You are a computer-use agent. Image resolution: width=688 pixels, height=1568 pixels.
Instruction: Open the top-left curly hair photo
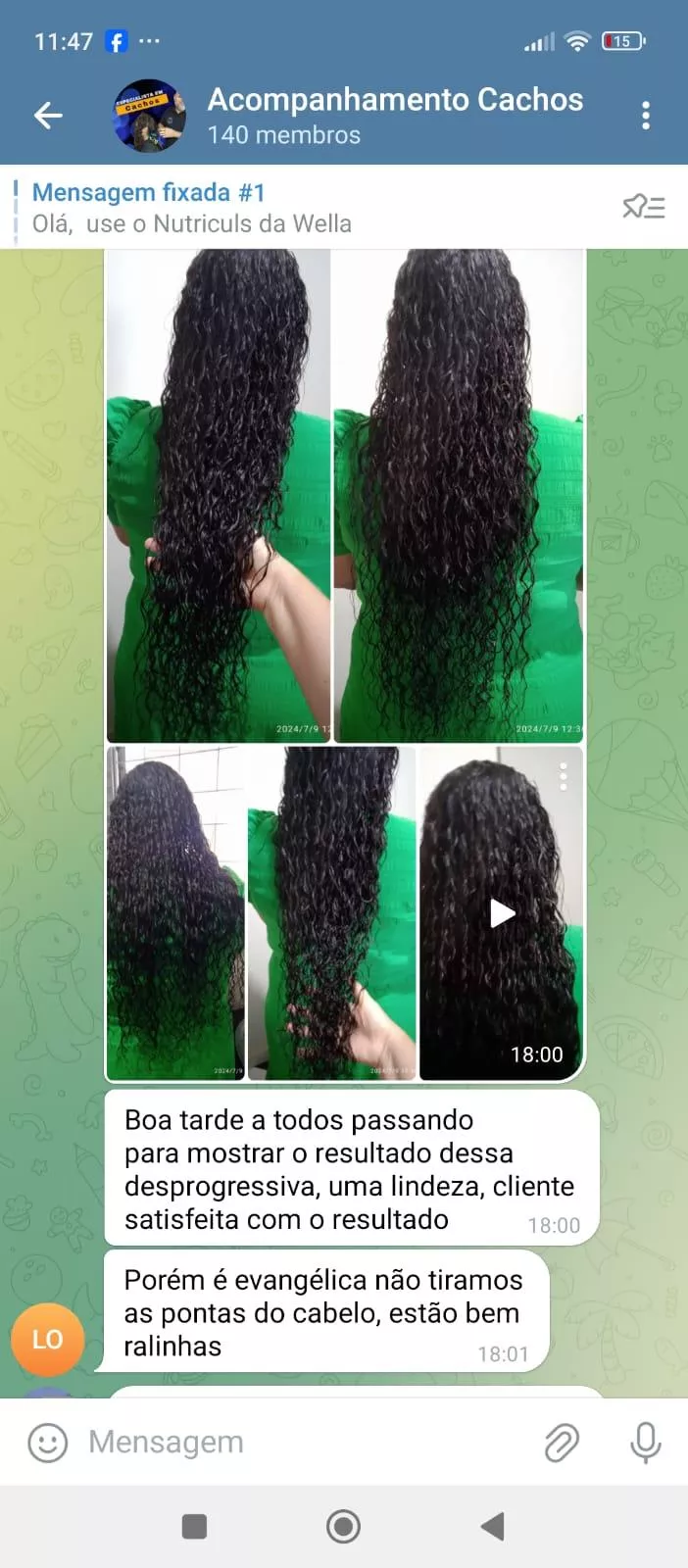coord(218,495)
